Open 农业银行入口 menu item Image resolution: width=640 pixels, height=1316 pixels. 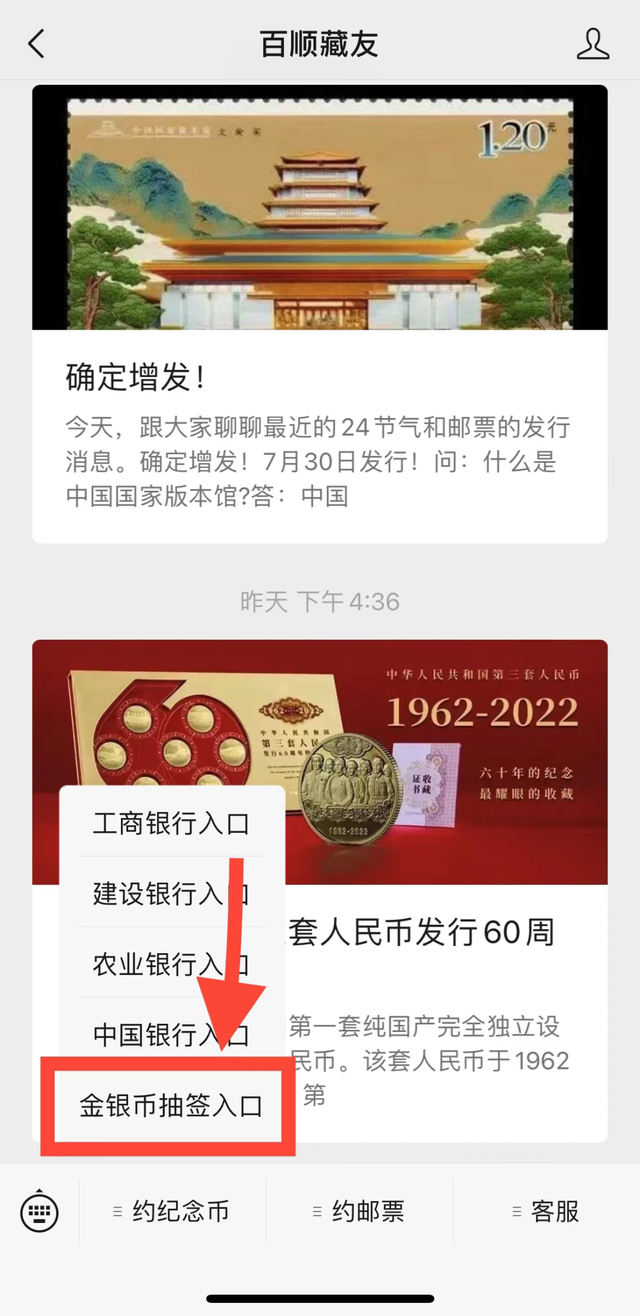(x=170, y=964)
